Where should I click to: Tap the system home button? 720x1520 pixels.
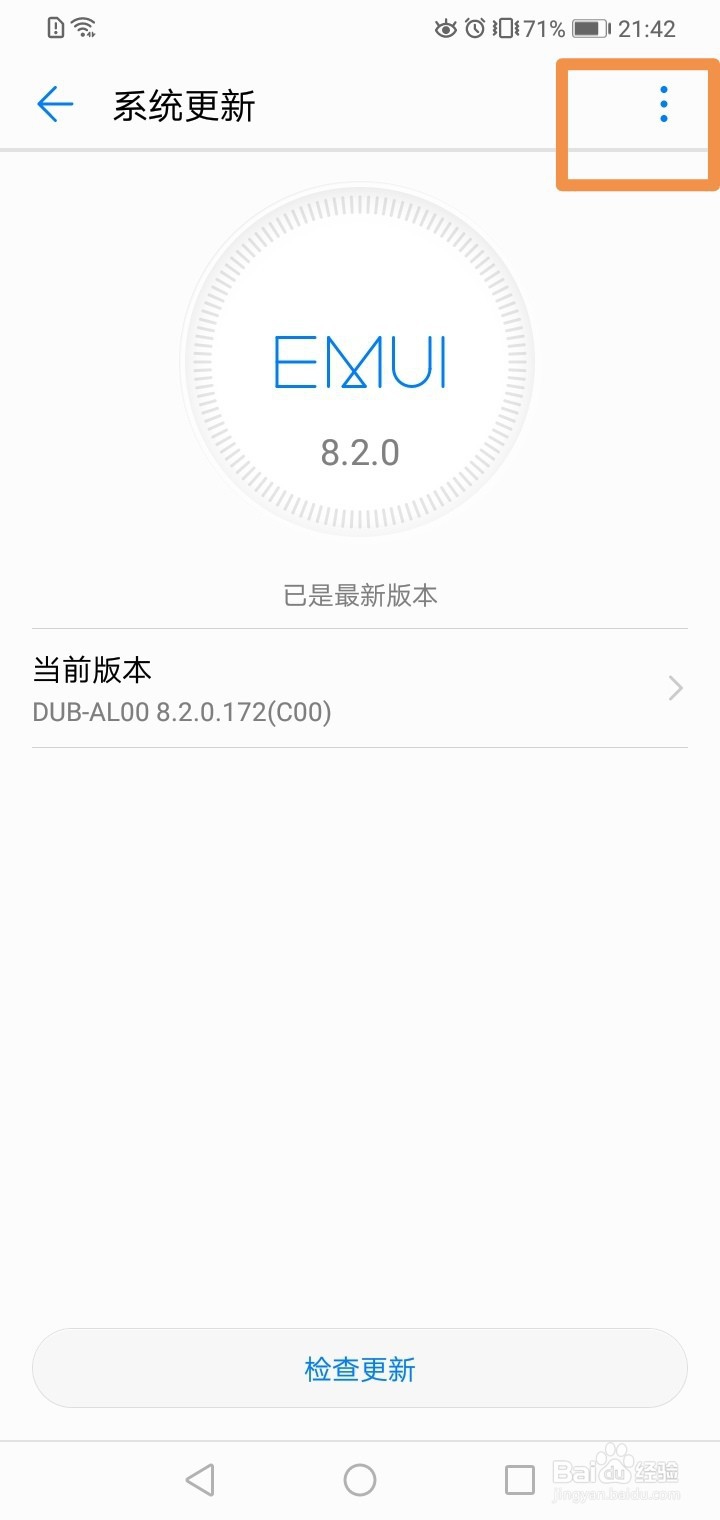(360, 1480)
